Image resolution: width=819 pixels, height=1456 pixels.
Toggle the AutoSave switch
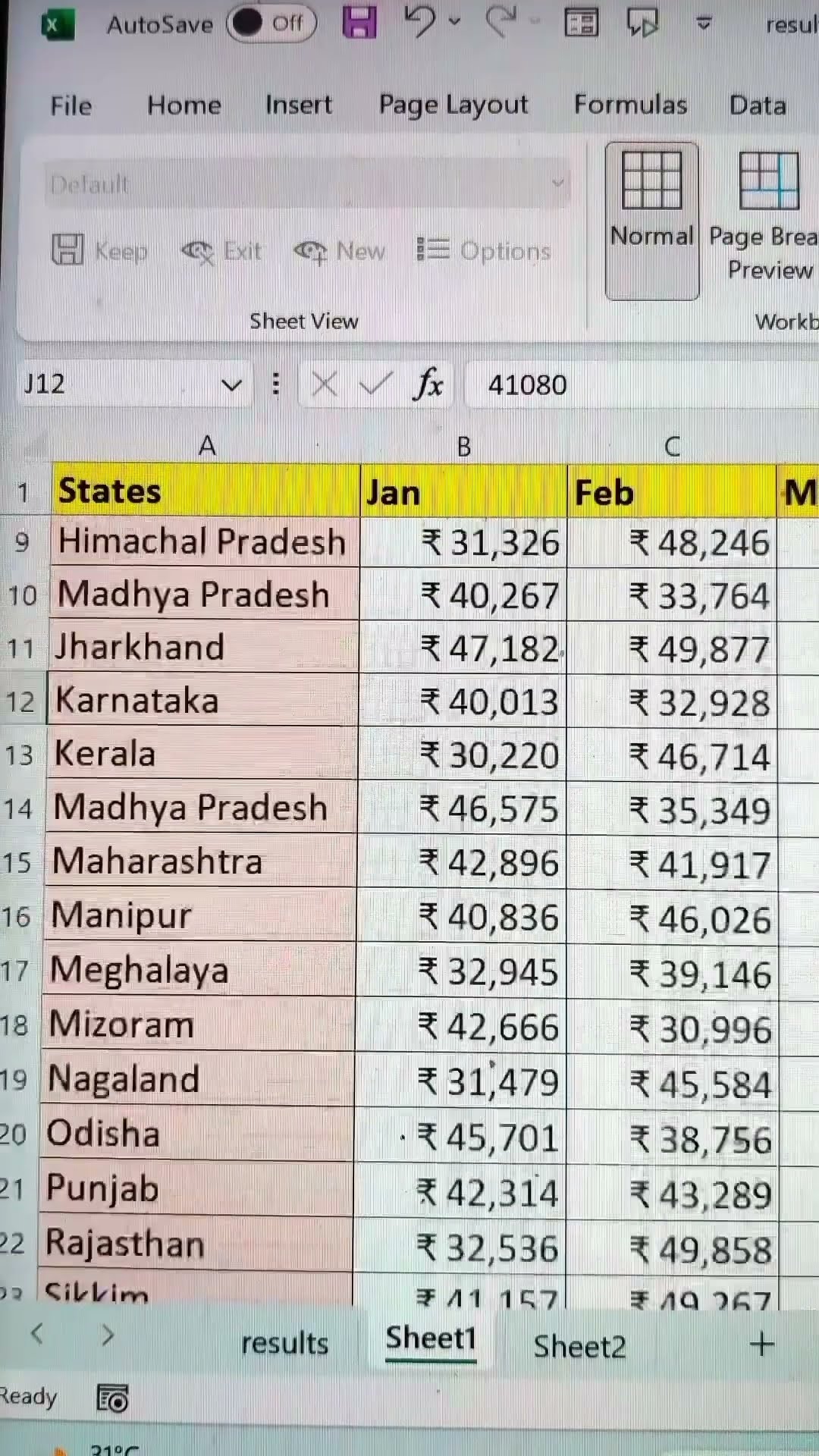(271, 24)
